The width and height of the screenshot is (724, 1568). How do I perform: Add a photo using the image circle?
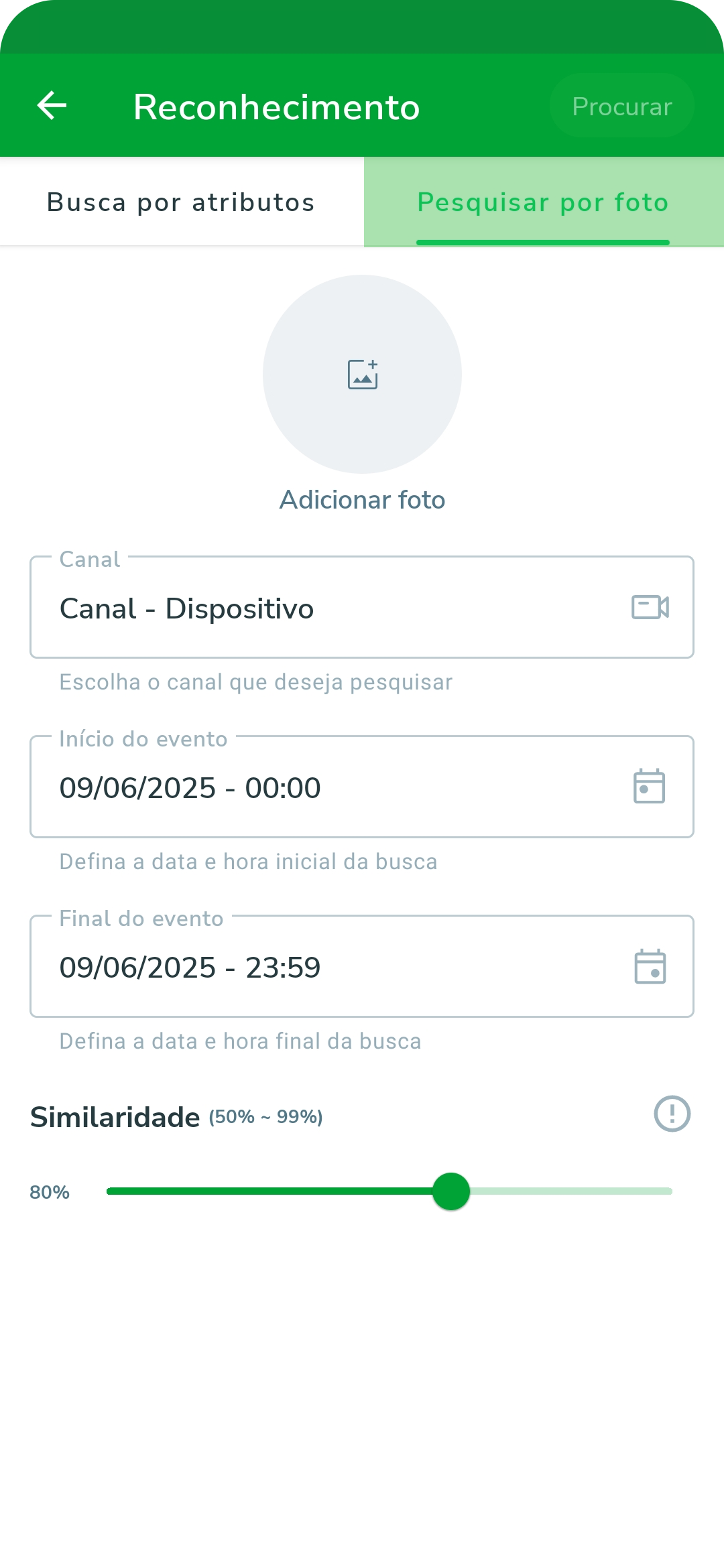tap(362, 374)
